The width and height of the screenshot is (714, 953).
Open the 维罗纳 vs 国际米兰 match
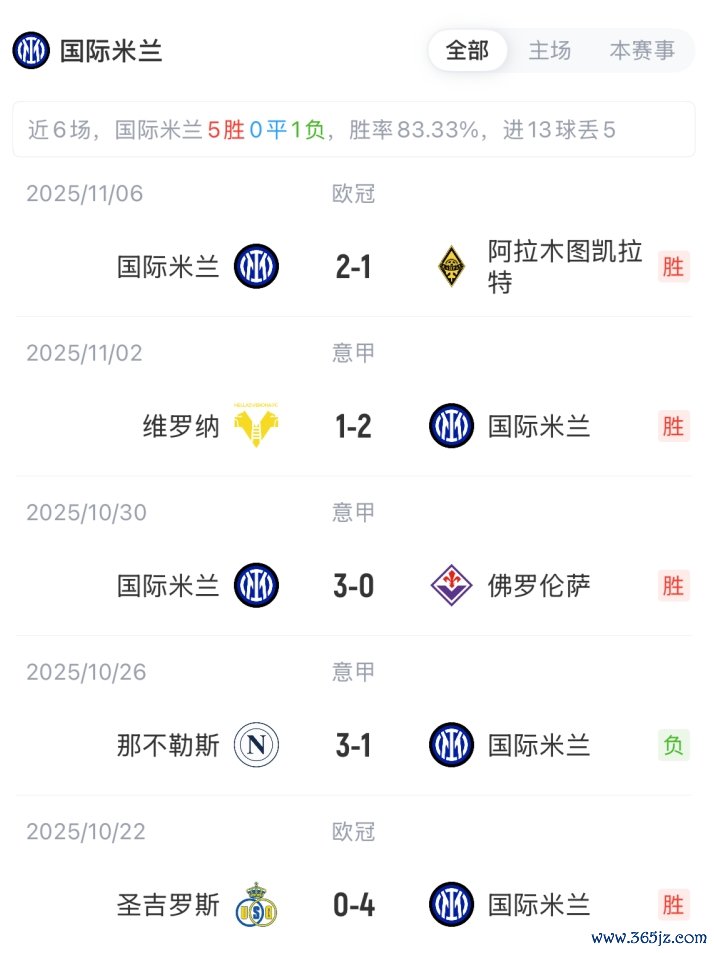point(353,427)
